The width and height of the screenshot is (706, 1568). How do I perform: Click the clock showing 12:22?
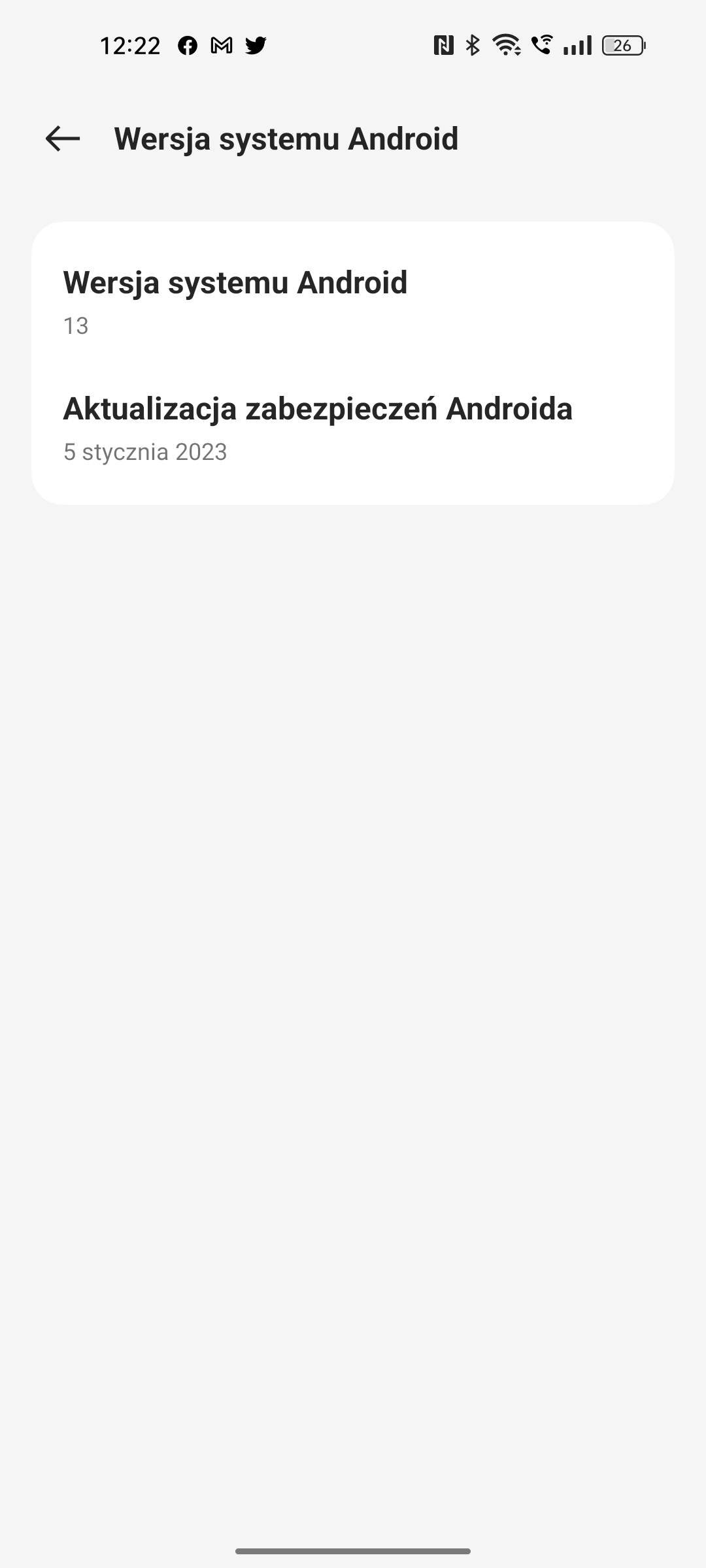[x=130, y=44]
